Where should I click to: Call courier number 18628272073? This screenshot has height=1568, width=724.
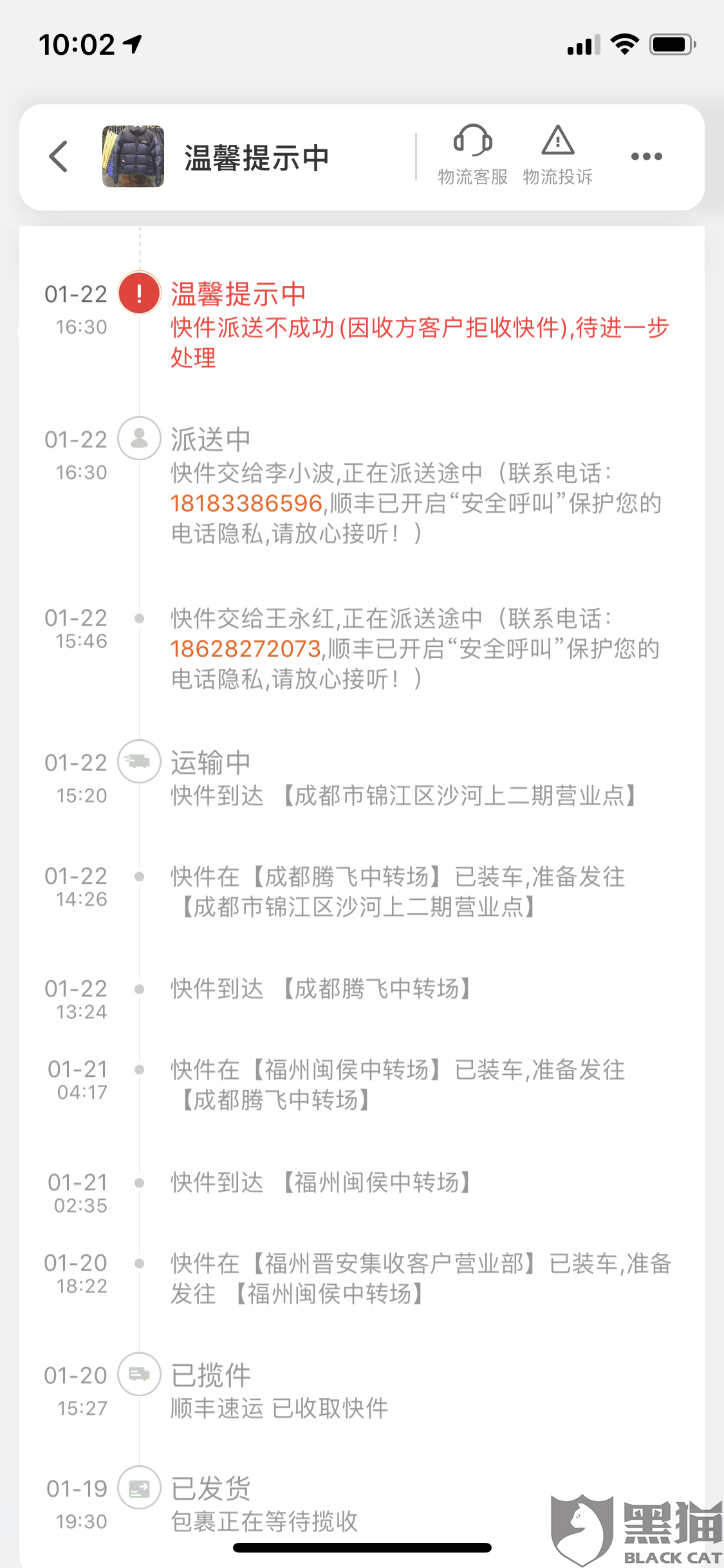245,649
